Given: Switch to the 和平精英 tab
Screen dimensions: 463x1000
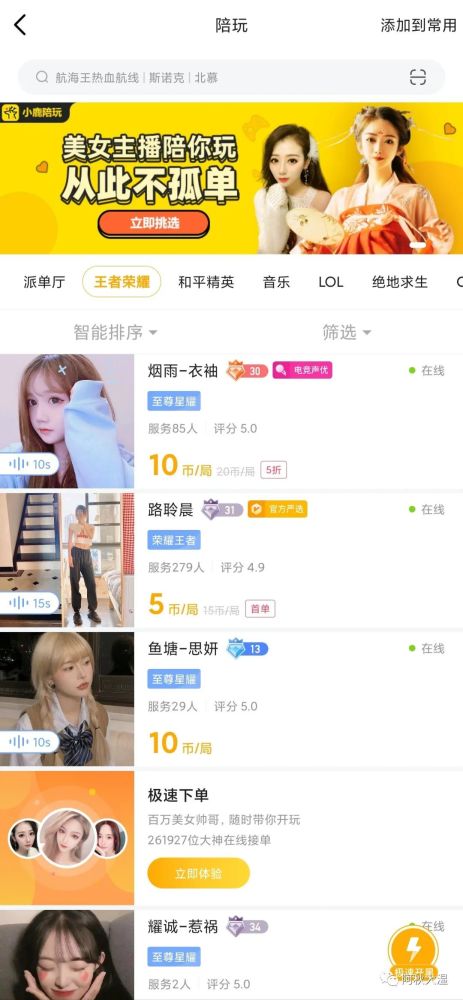Looking at the screenshot, I should (206, 282).
